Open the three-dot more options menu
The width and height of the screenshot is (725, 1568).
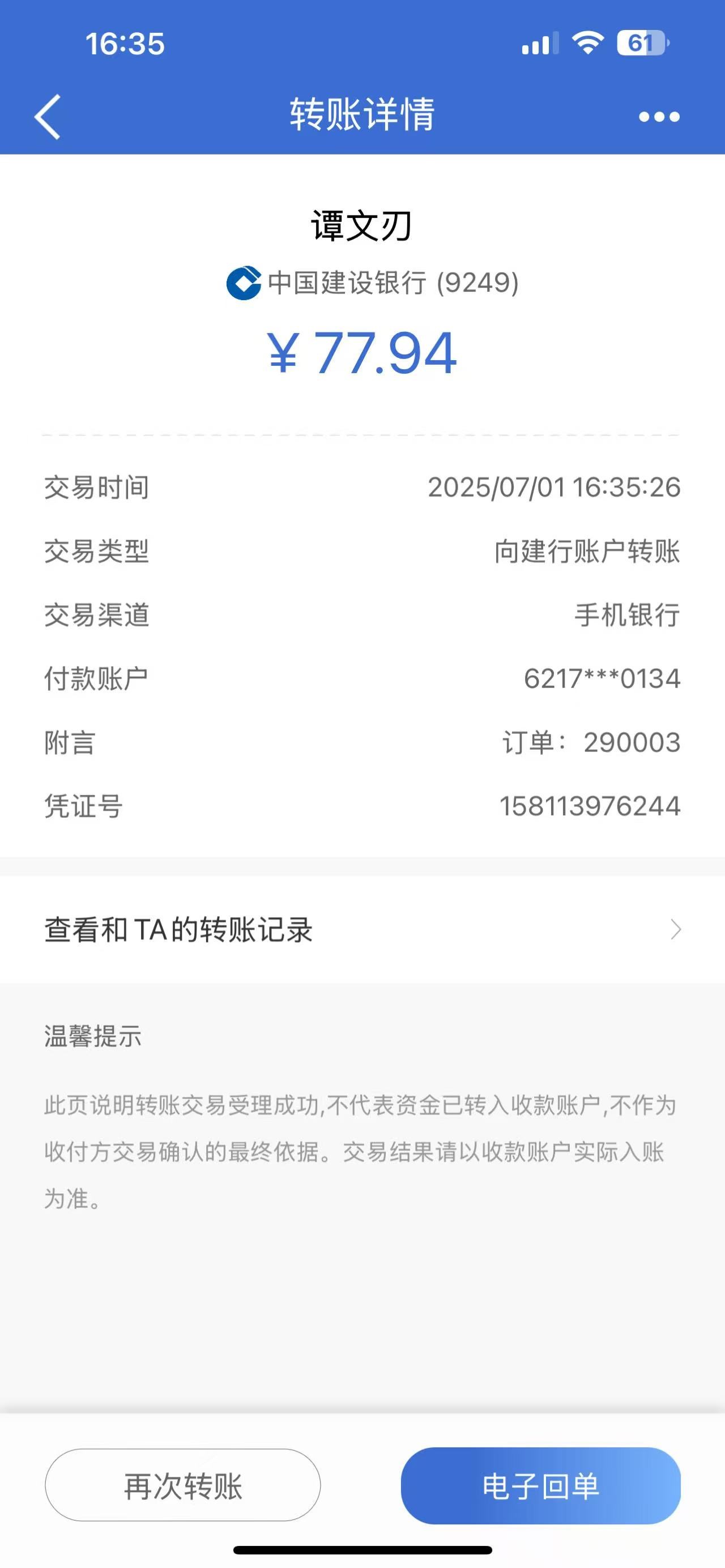659,116
